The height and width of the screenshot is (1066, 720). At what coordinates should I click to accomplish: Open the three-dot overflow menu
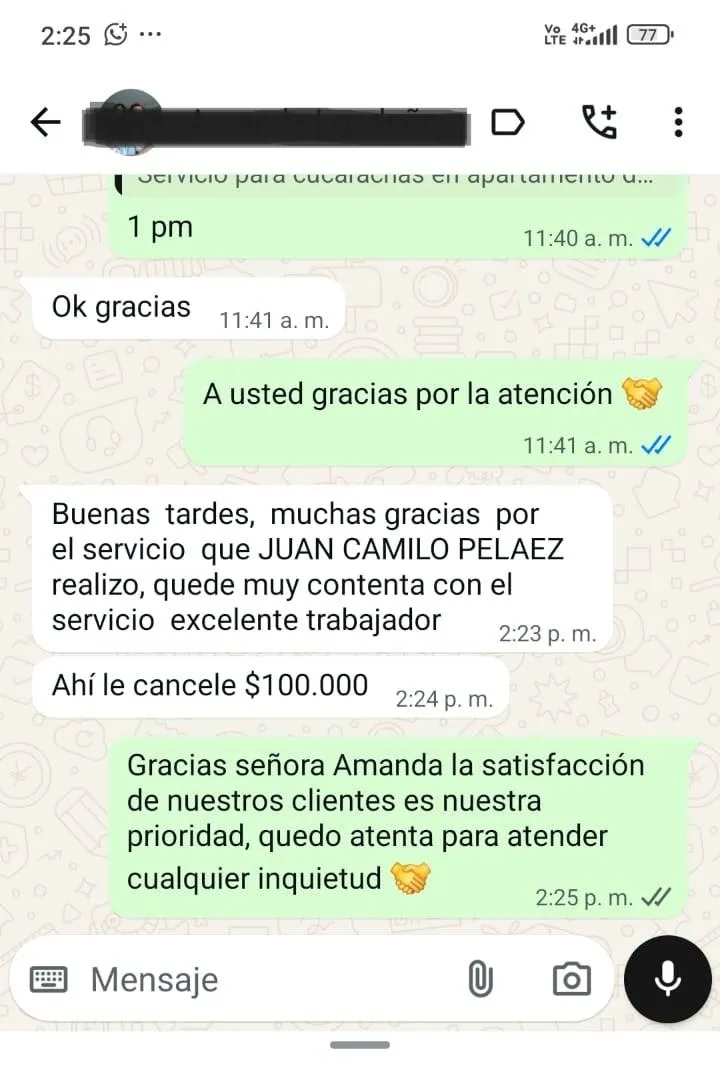click(678, 122)
